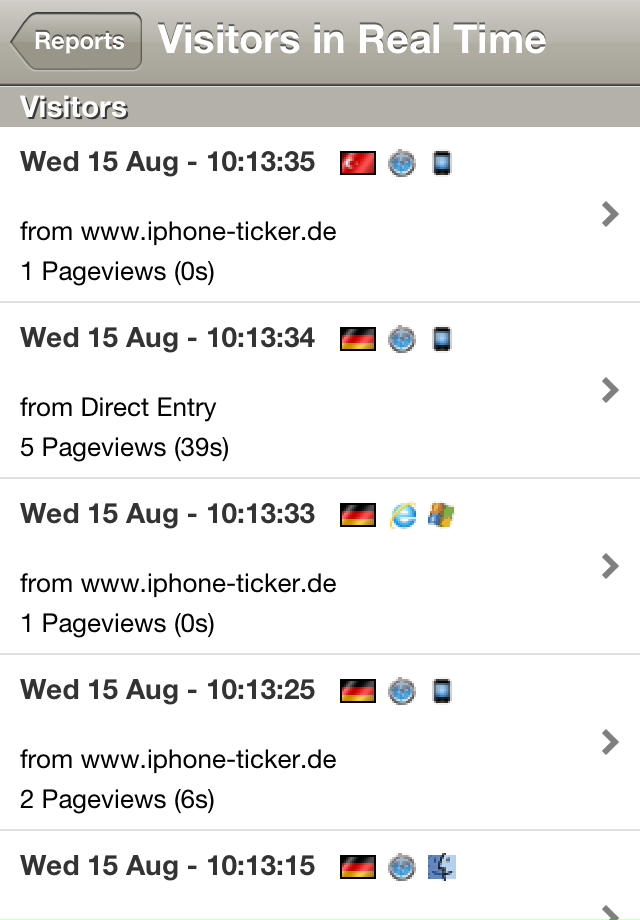
Task: Open the visitor entry from 10:13:35
Action: [320, 215]
